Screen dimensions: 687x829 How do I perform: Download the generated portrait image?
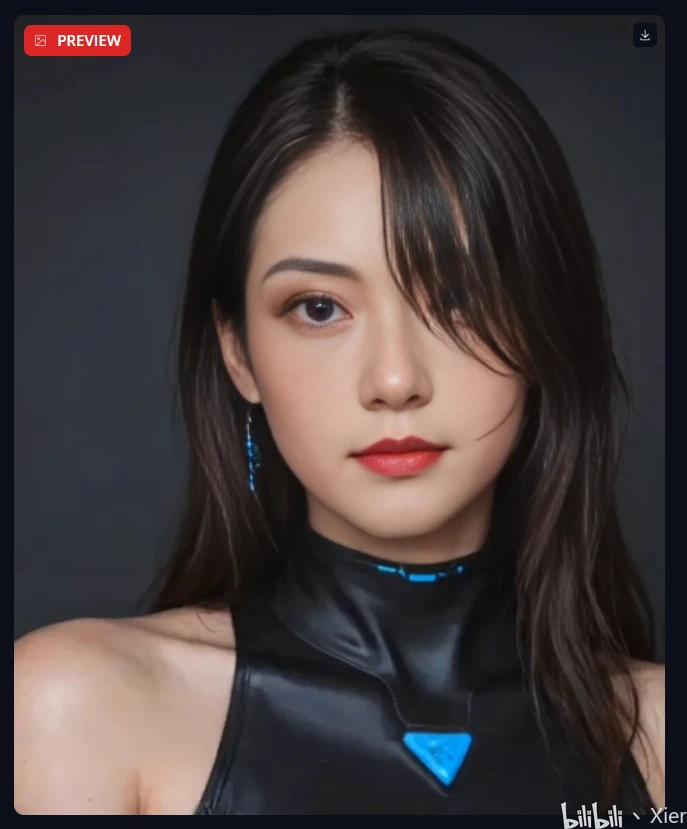[645, 35]
